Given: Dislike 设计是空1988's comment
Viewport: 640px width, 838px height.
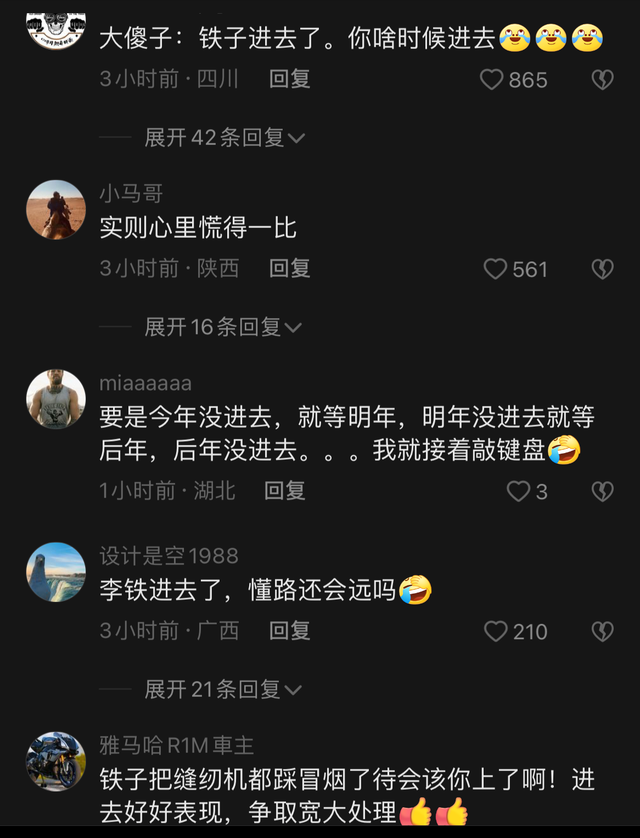Looking at the screenshot, I should (602, 631).
